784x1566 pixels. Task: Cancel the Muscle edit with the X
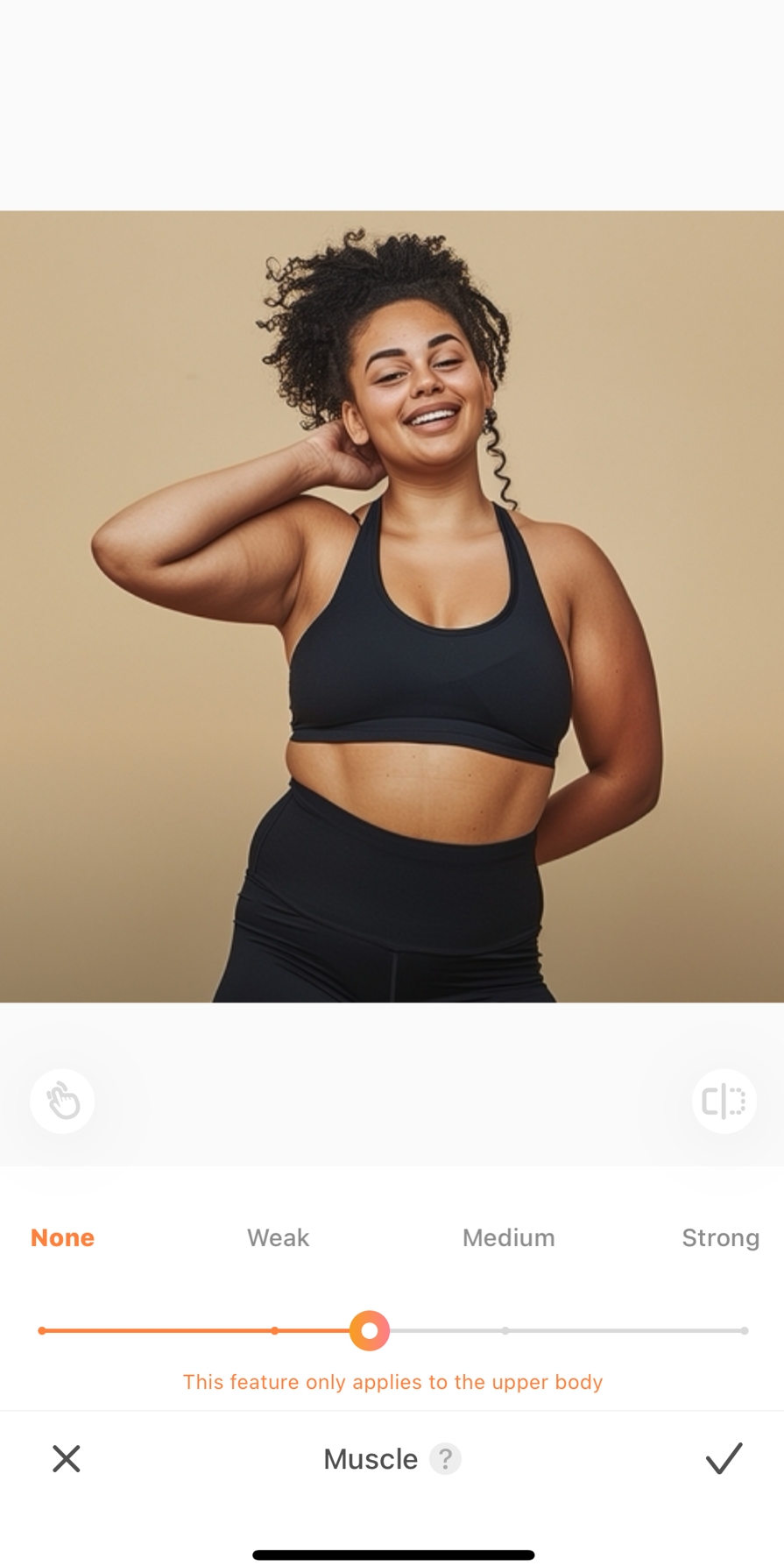[x=67, y=1459]
